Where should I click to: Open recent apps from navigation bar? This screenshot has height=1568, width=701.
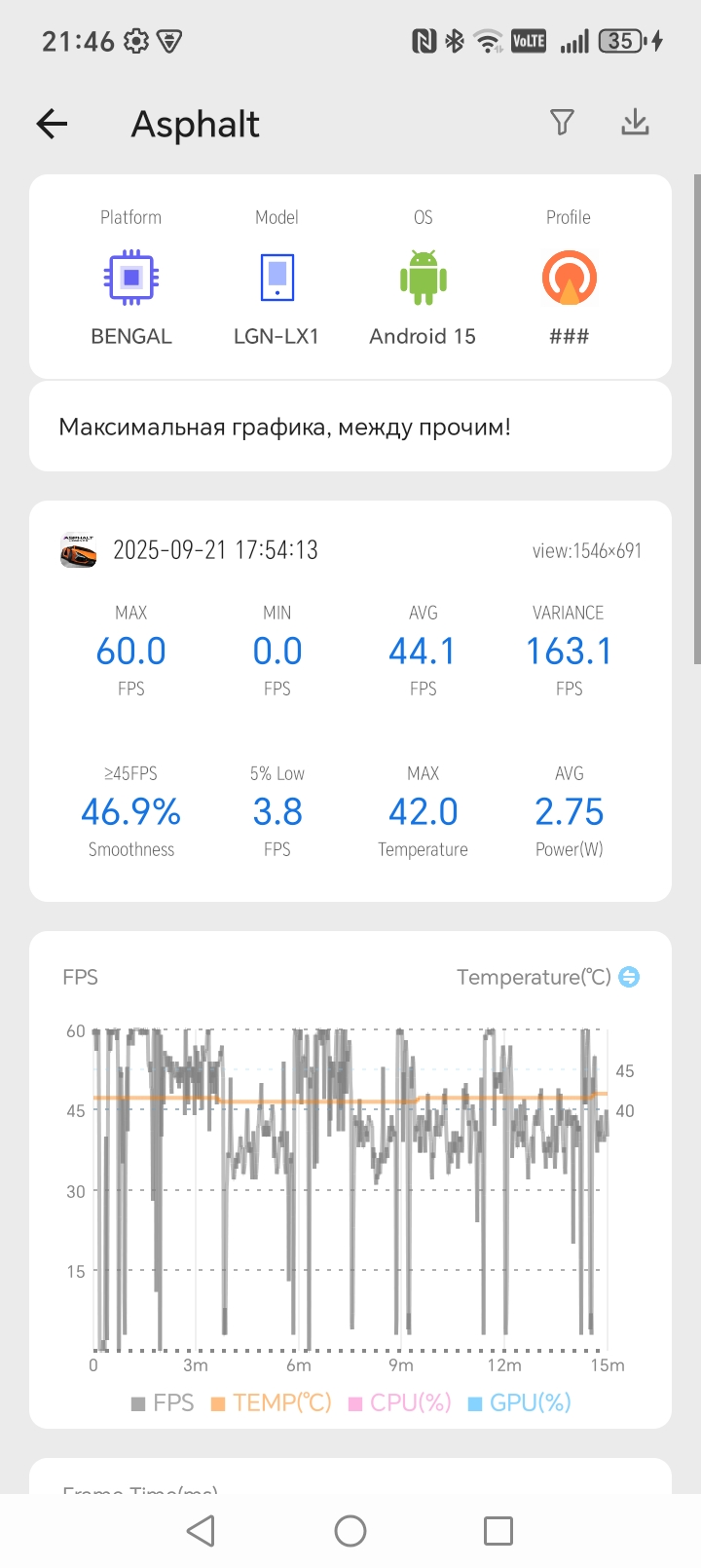click(498, 1531)
